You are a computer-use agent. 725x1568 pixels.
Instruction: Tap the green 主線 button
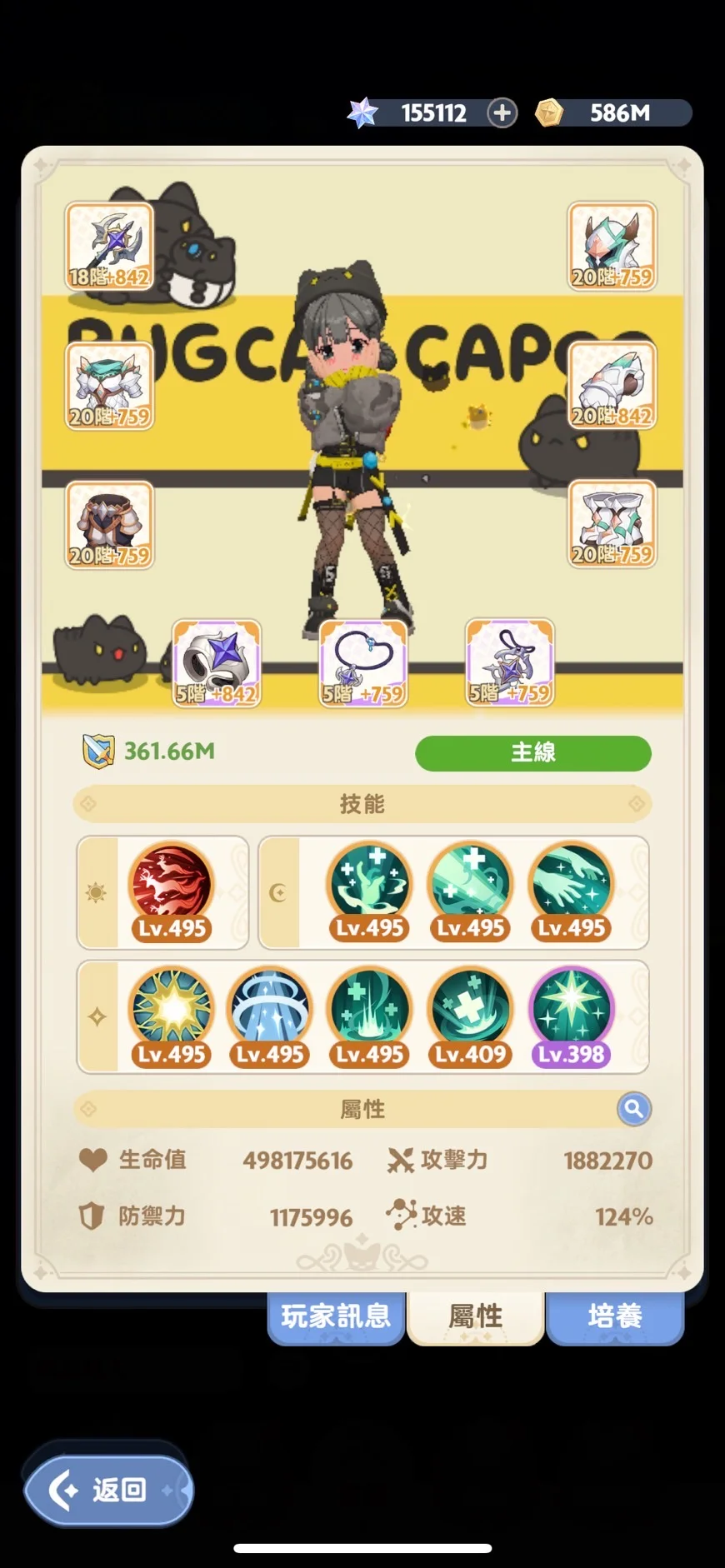click(532, 752)
